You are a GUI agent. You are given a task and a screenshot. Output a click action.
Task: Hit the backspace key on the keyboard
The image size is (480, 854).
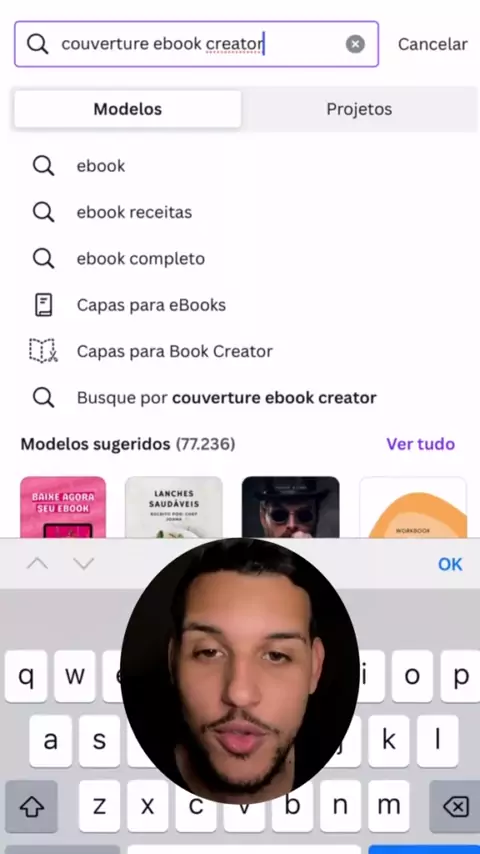click(x=455, y=807)
